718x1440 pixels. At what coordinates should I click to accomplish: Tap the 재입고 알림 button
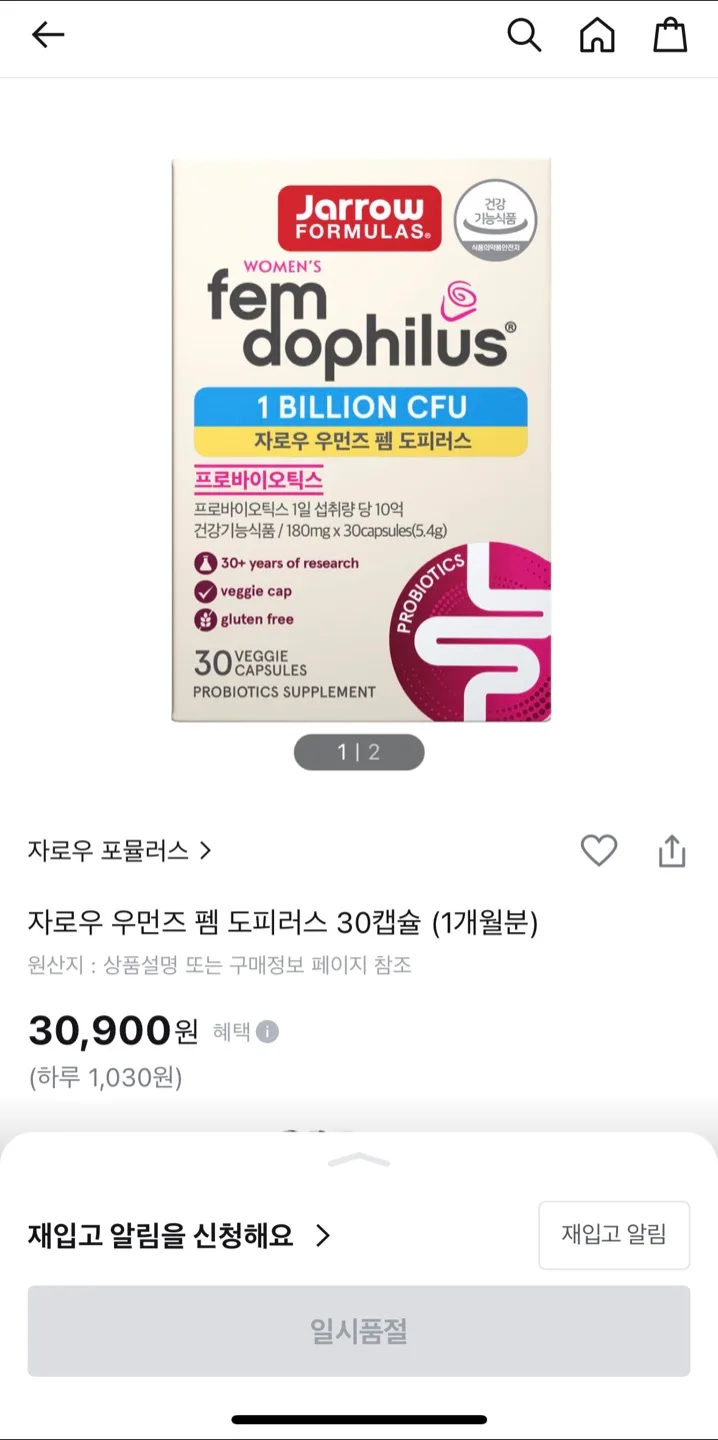point(613,1235)
